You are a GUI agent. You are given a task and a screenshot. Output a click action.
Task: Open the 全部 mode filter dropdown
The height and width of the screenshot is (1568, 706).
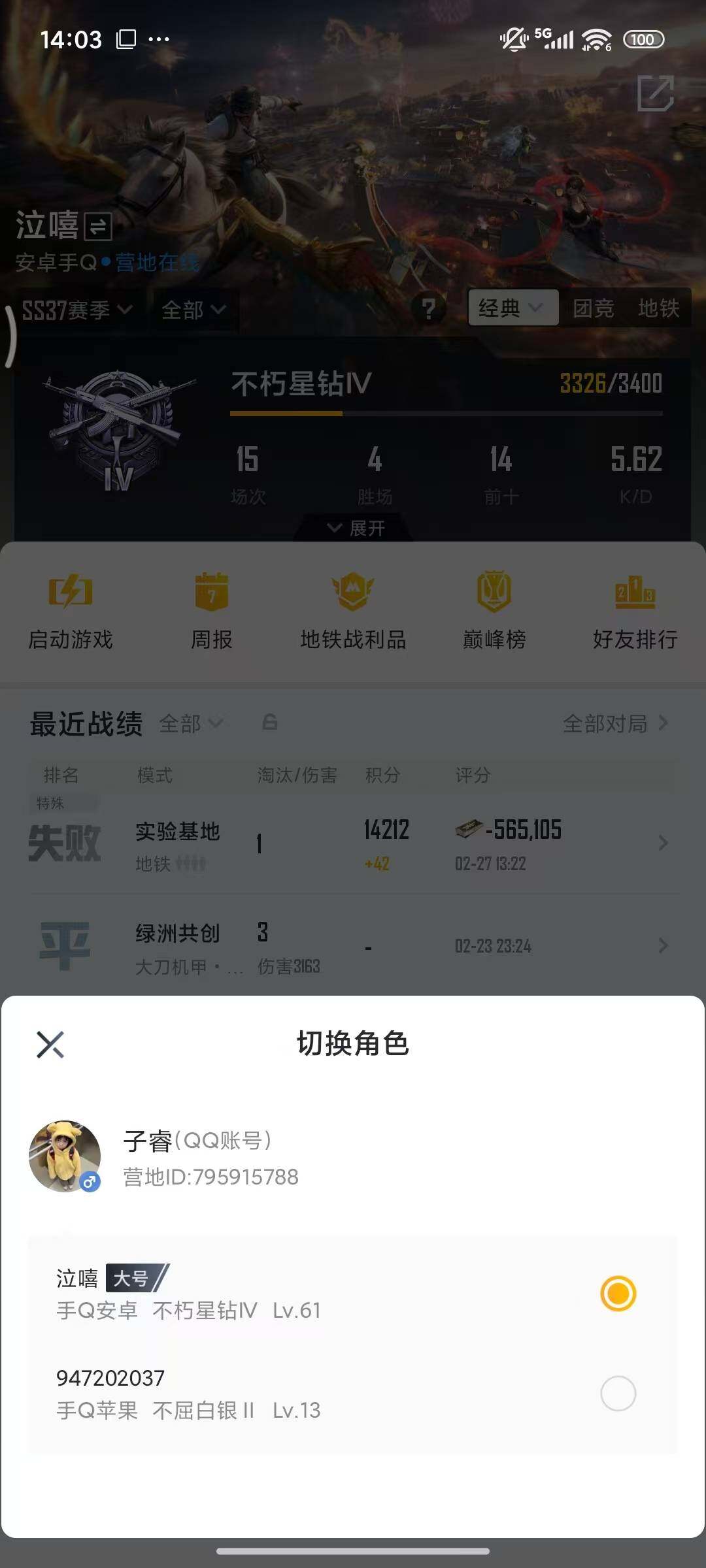(x=193, y=310)
